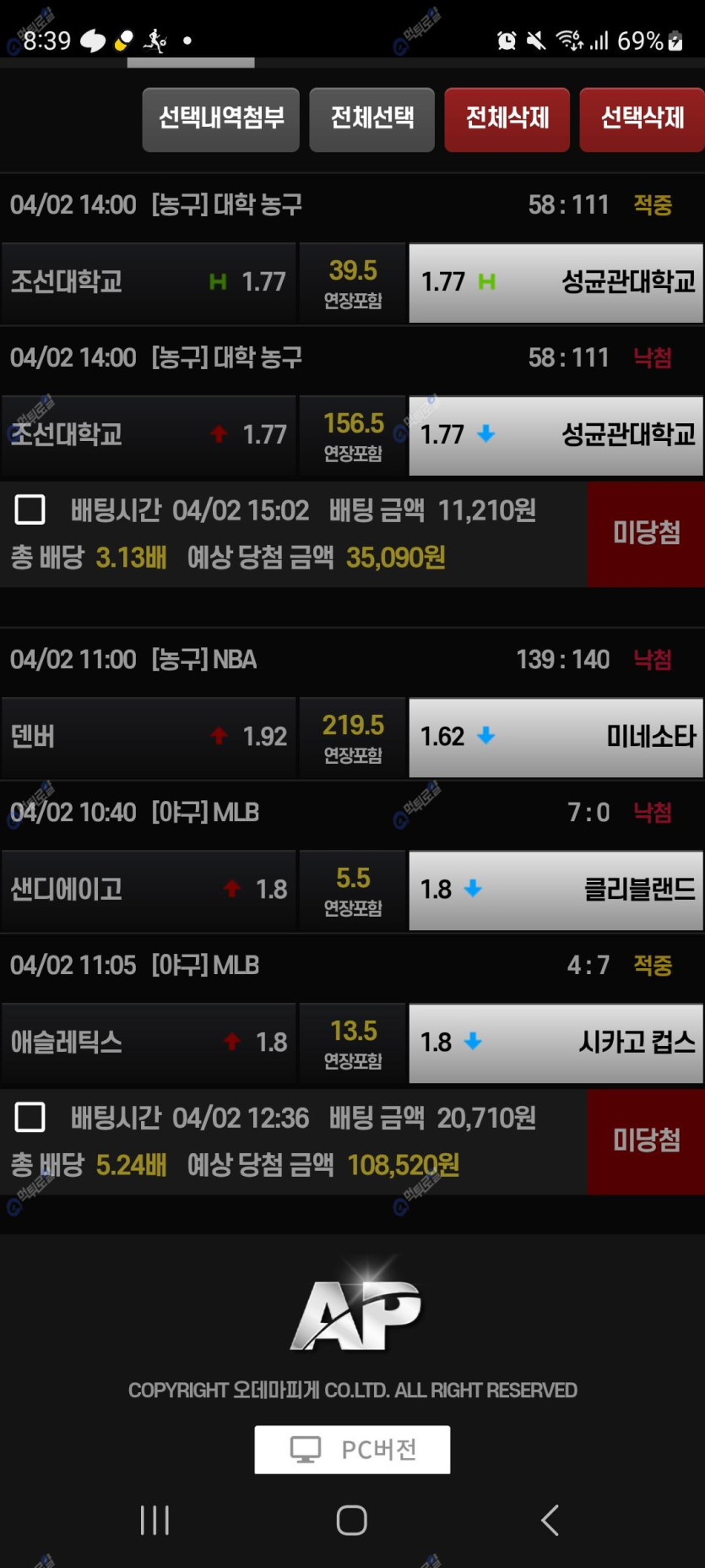The width and height of the screenshot is (705, 1568).
Task: Go back using the system back button
Action: point(550,1521)
